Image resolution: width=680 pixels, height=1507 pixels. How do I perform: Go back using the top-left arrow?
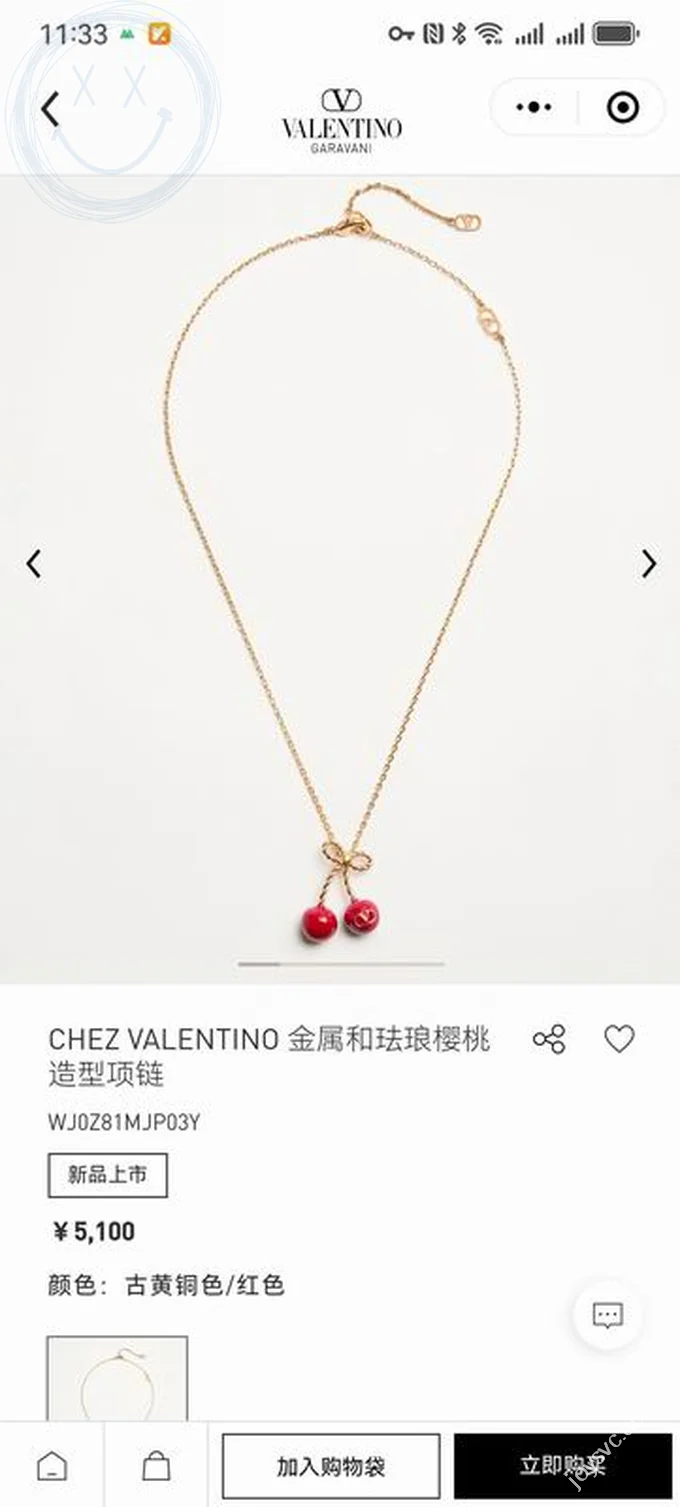click(51, 108)
